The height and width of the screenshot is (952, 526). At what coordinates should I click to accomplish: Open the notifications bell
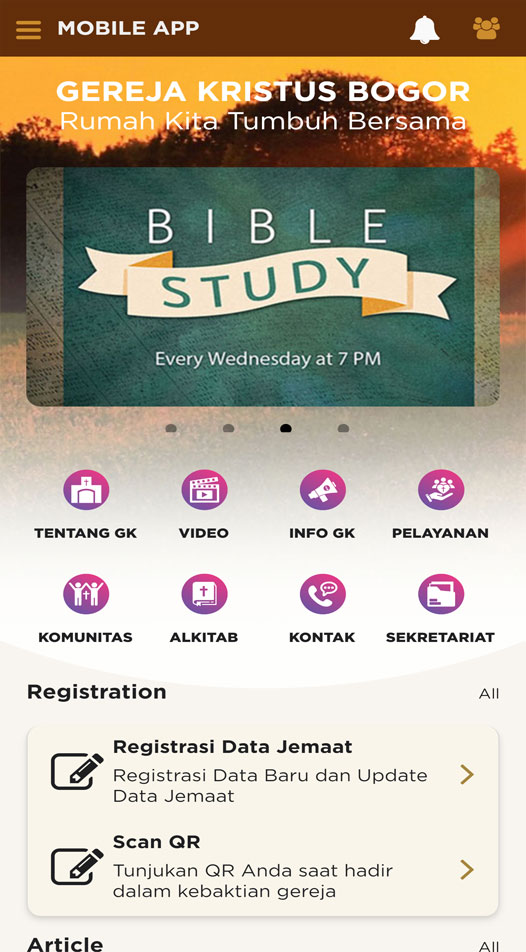coord(425,29)
